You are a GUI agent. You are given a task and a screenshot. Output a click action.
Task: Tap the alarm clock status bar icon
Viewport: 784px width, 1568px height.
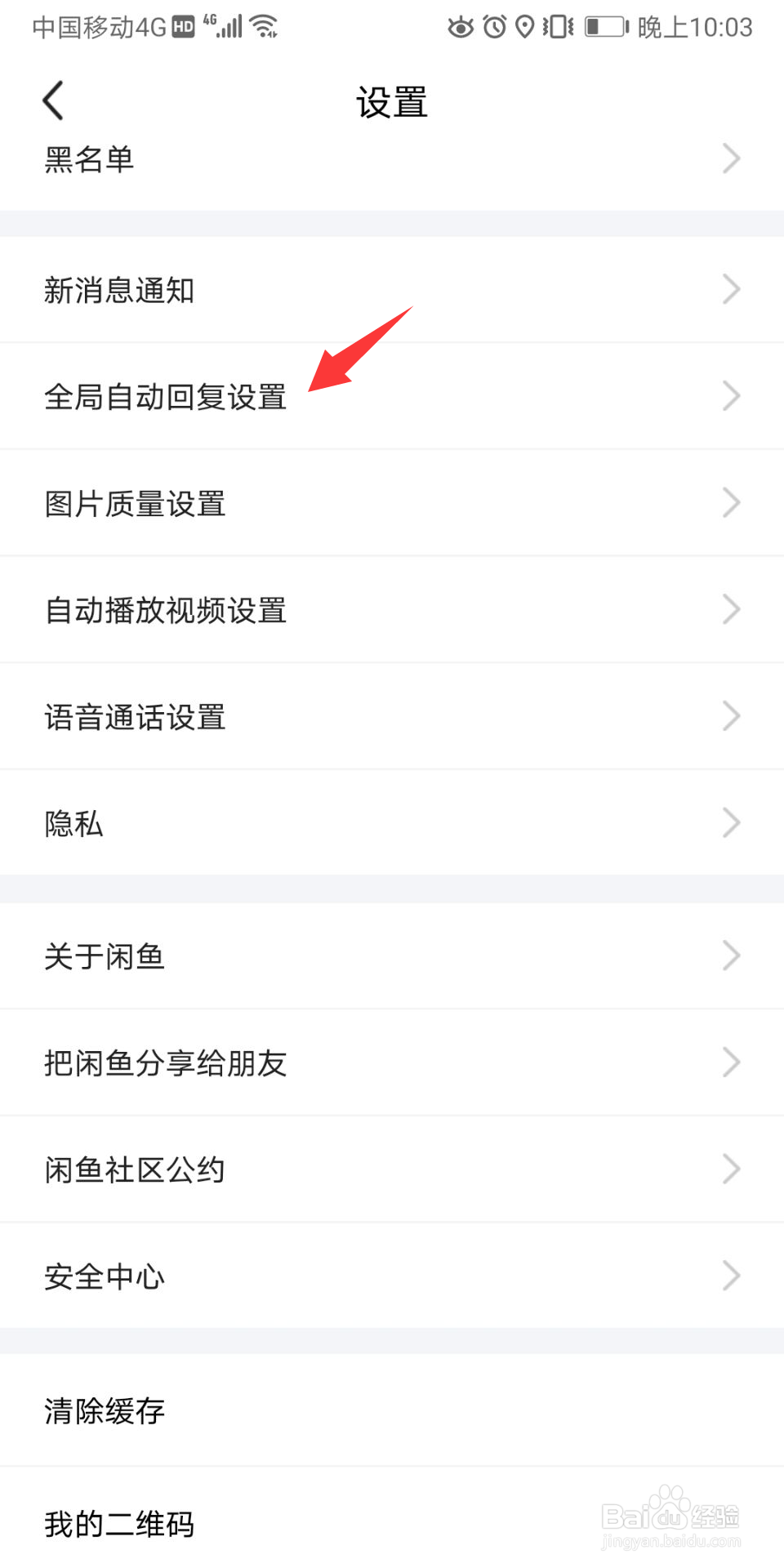coord(494,27)
